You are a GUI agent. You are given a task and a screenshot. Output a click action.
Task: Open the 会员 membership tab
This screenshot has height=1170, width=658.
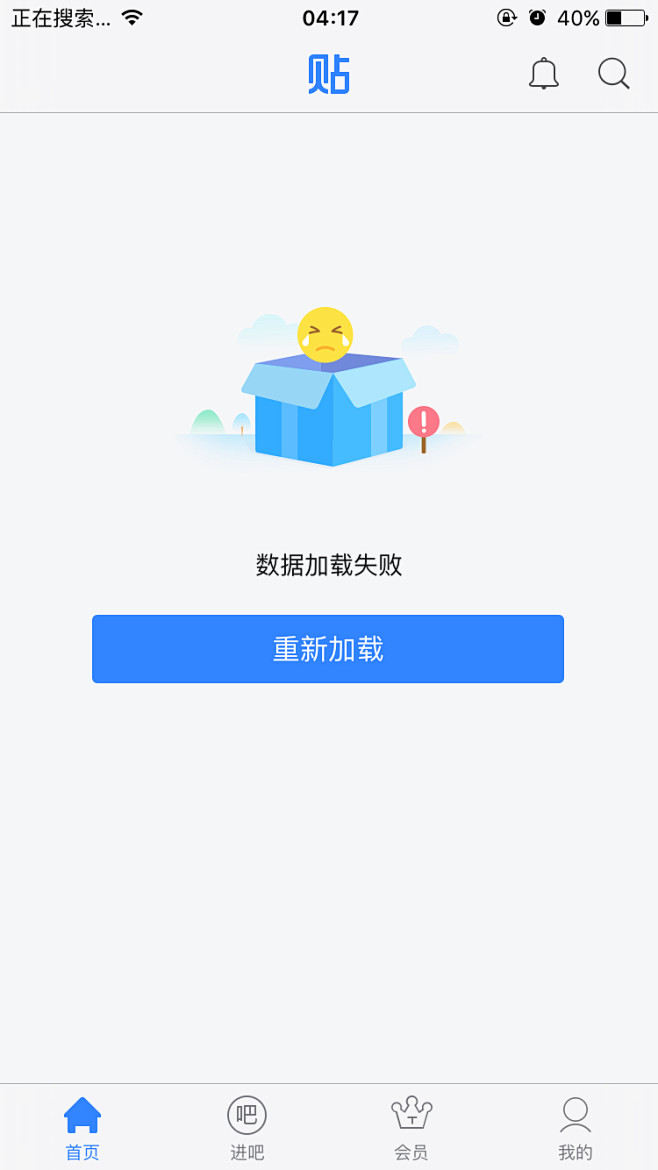pyautogui.click(x=411, y=1127)
